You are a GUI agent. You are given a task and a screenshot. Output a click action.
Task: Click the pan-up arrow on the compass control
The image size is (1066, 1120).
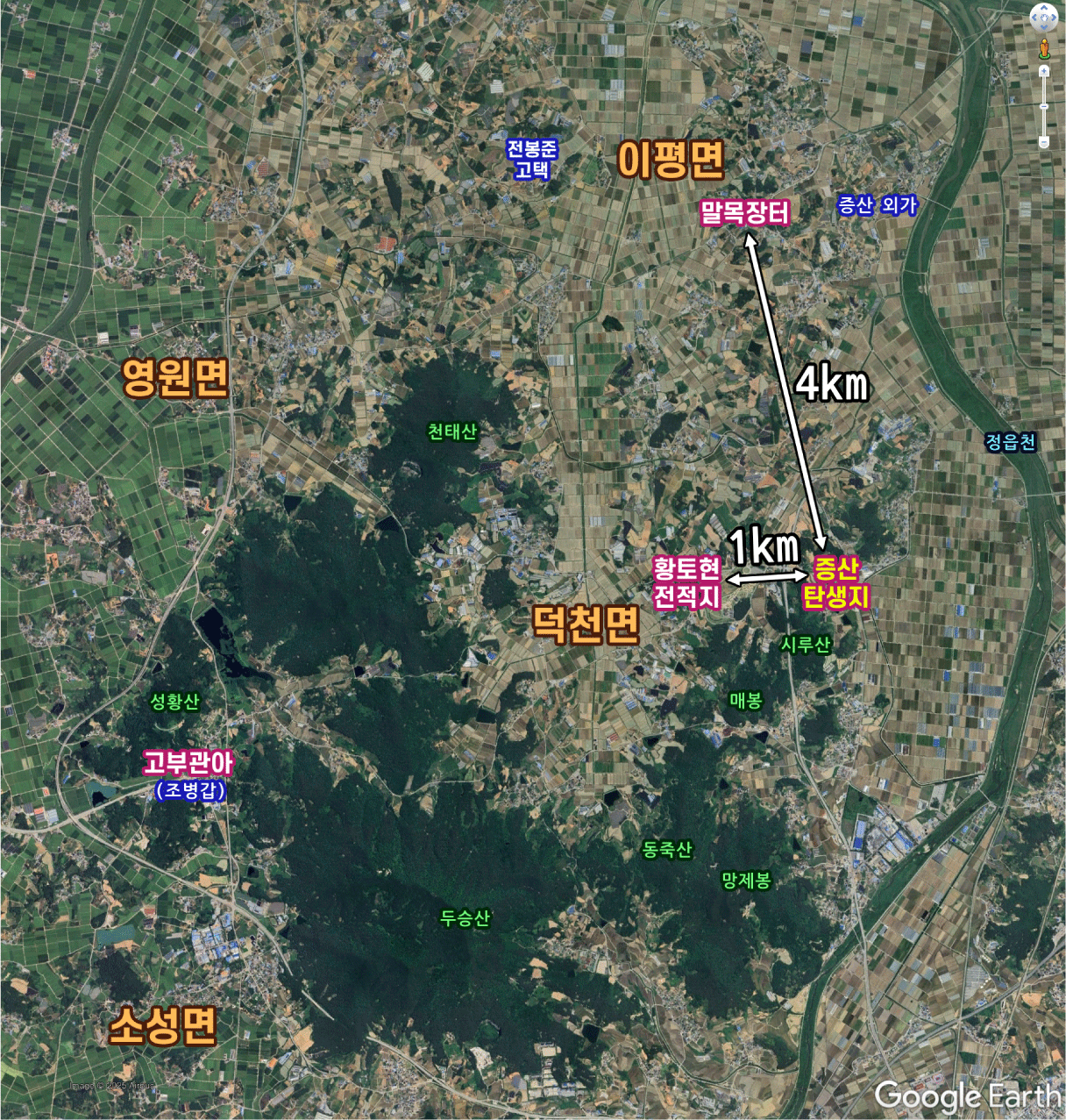pyautogui.click(x=1044, y=8)
